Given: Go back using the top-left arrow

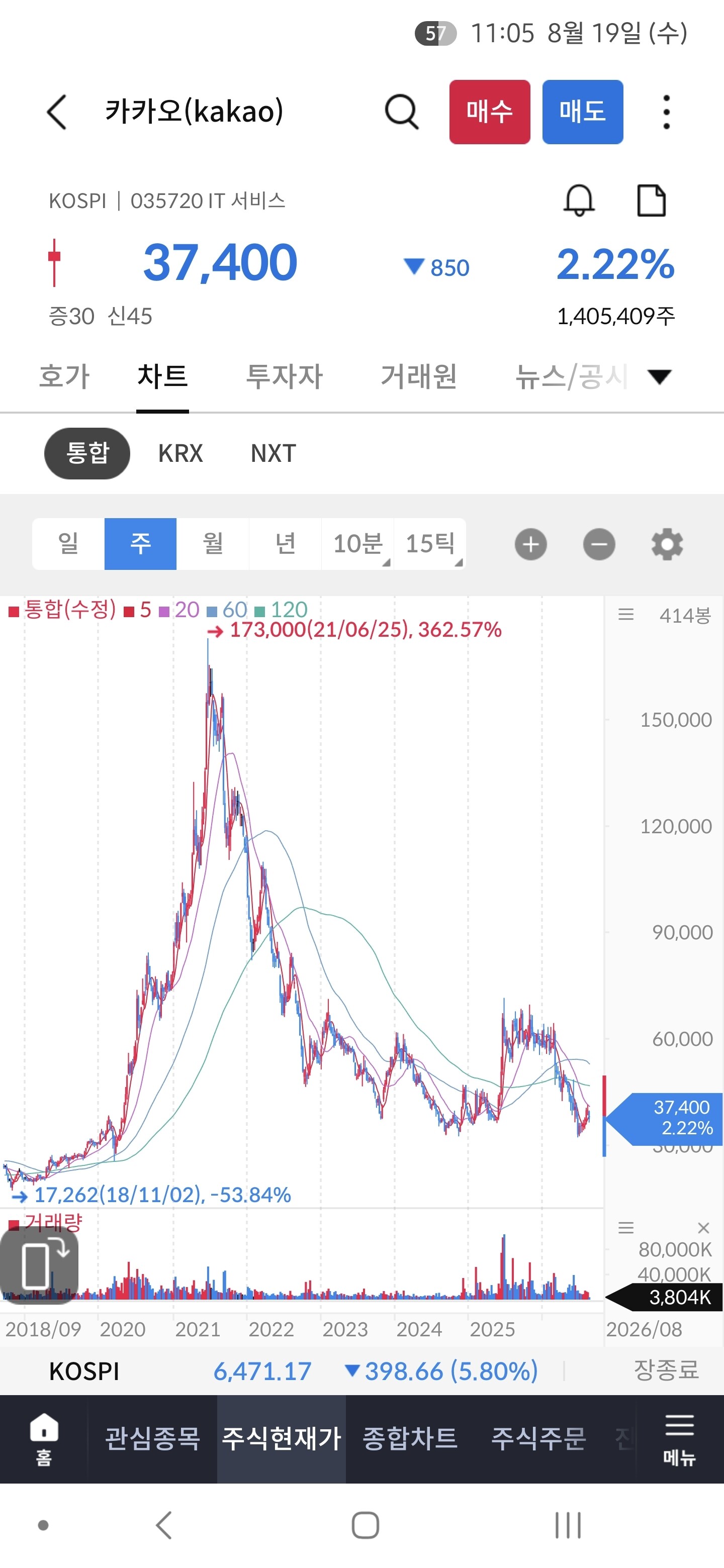Looking at the screenshot, I should point(57,112).
